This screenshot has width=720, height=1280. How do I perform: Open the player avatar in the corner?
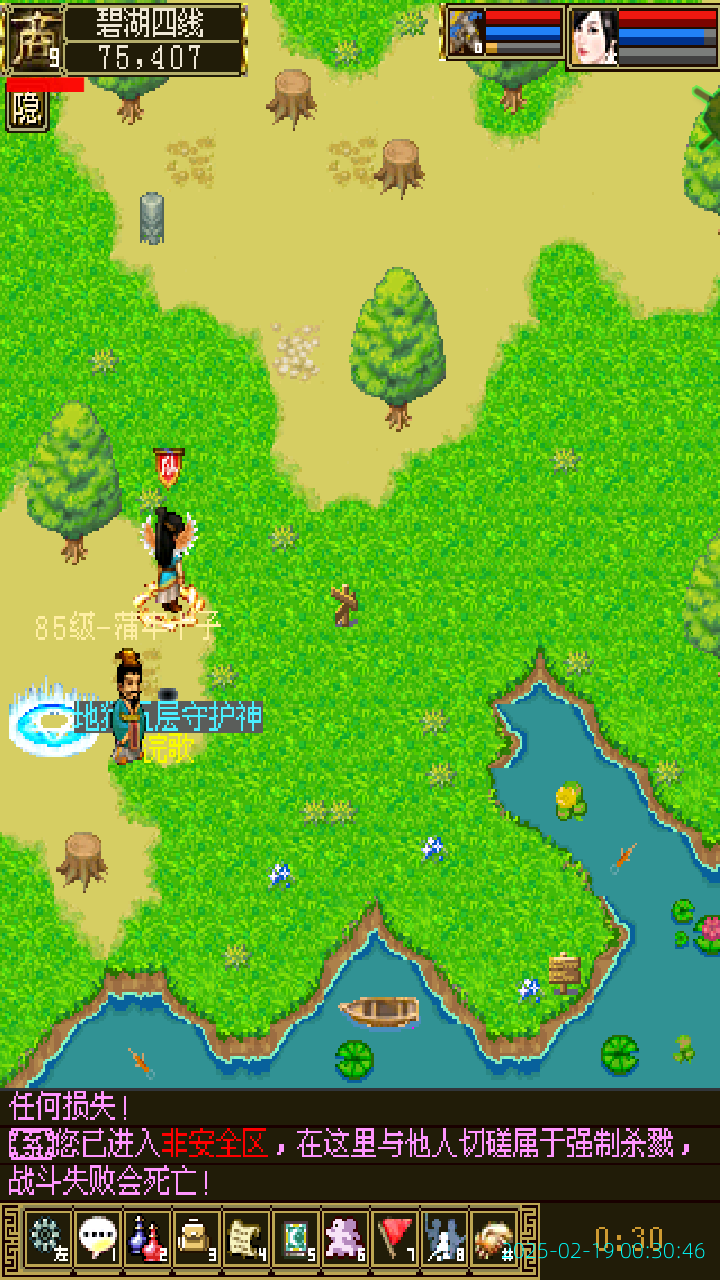tap(35, 38)
